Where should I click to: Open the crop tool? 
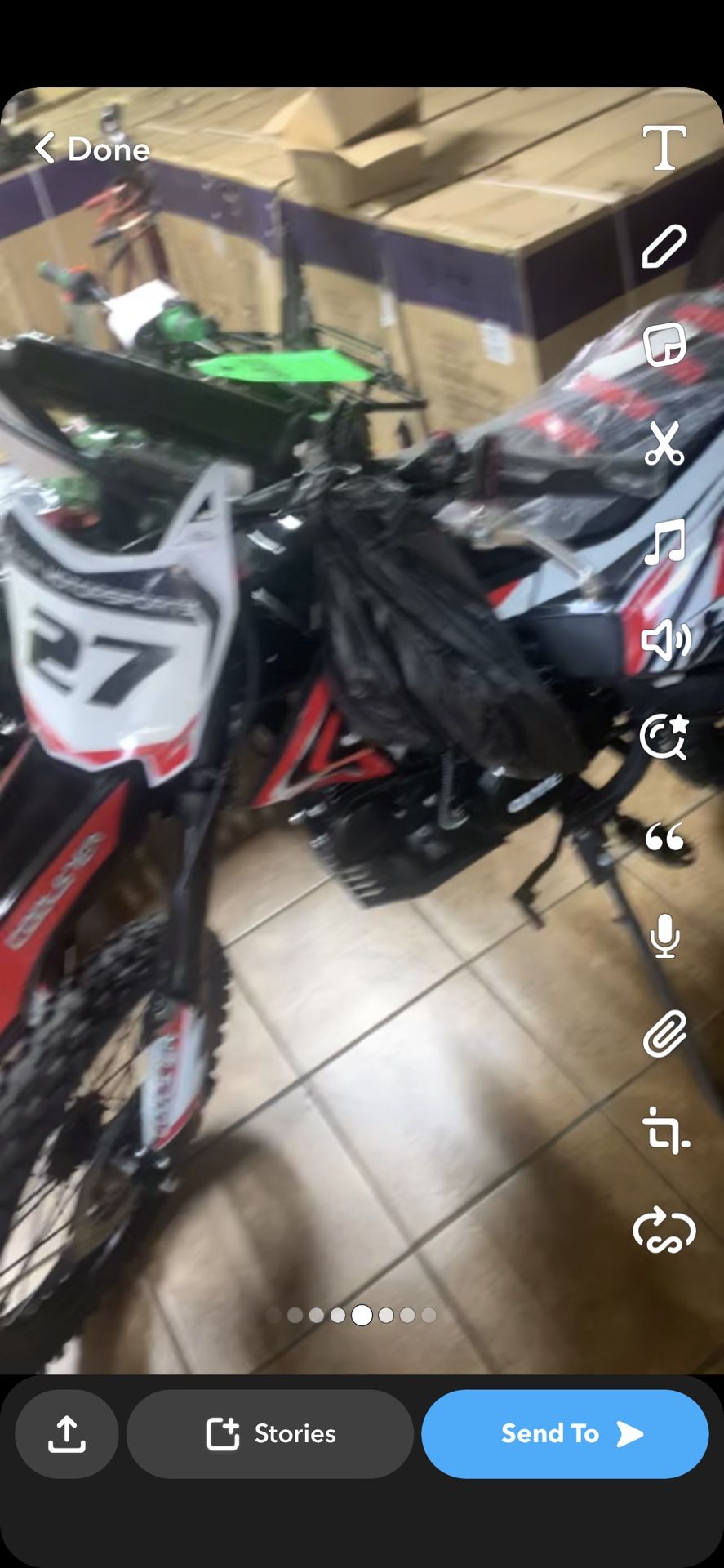click(665, 1132)
